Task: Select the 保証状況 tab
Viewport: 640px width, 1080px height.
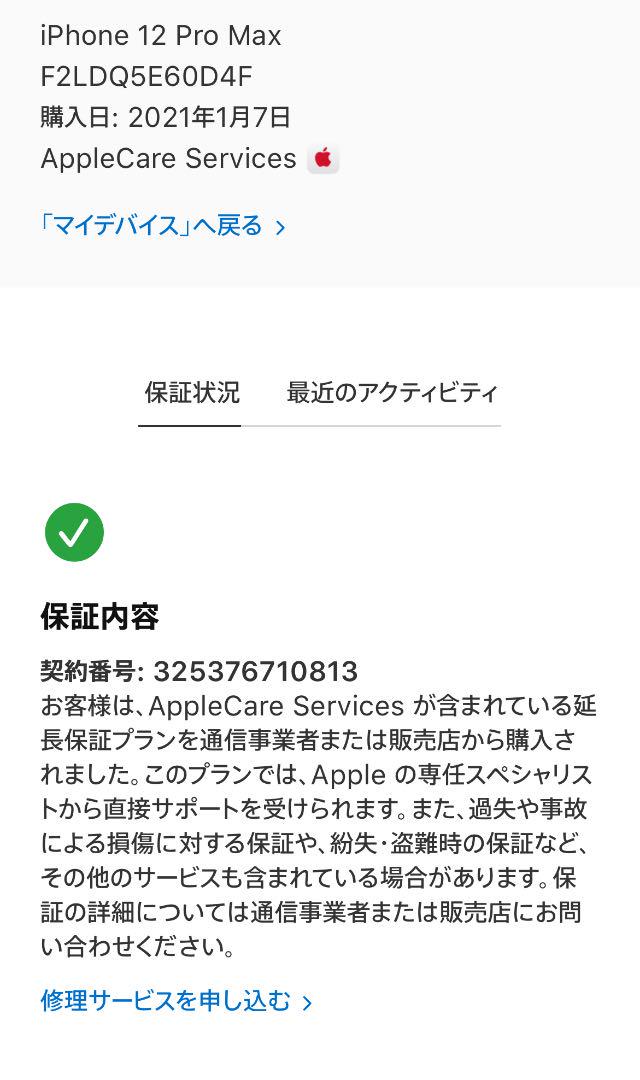Action: 192,392
